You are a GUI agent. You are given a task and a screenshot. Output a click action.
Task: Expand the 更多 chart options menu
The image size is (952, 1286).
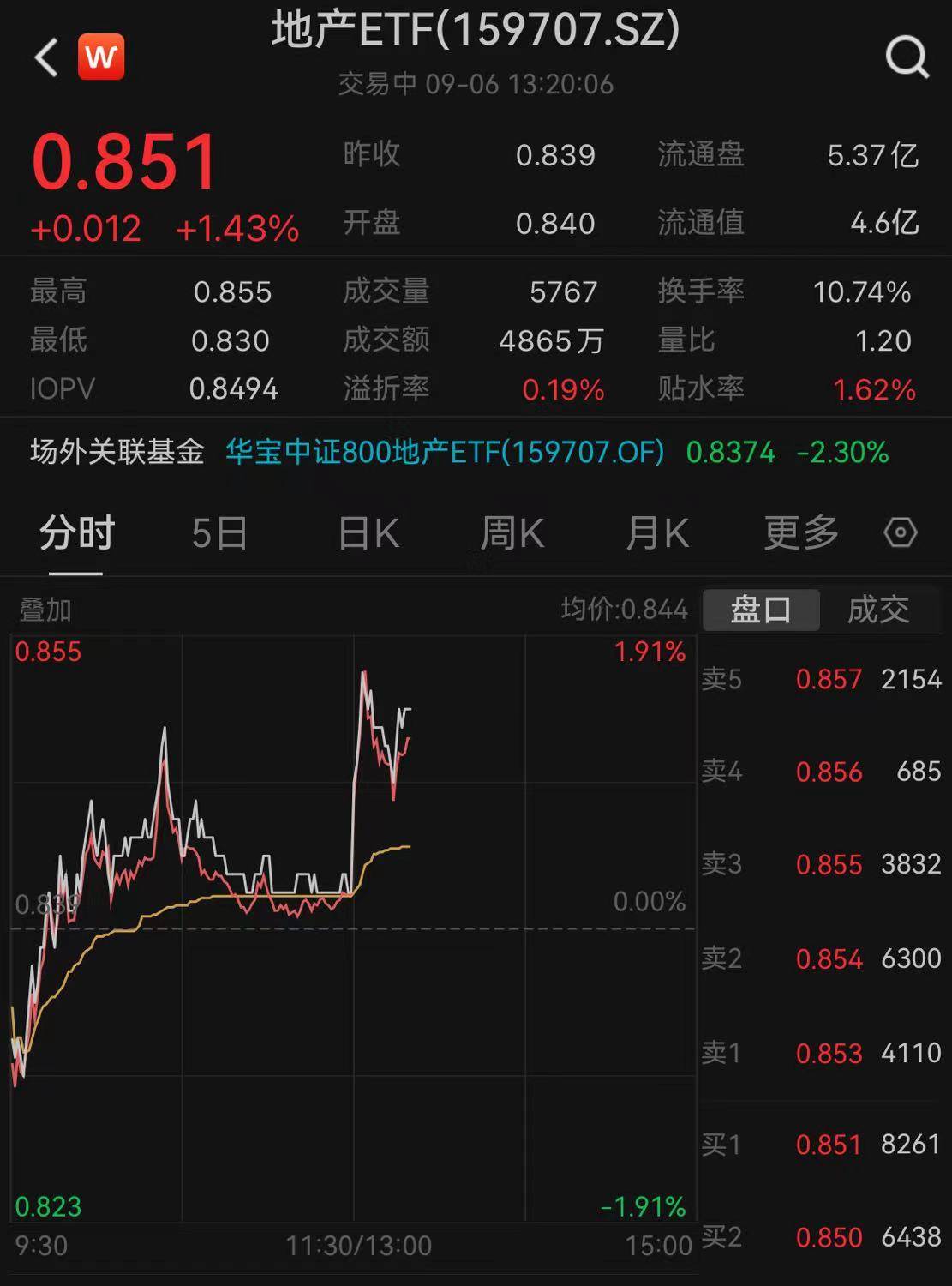(x=799, y=533)
